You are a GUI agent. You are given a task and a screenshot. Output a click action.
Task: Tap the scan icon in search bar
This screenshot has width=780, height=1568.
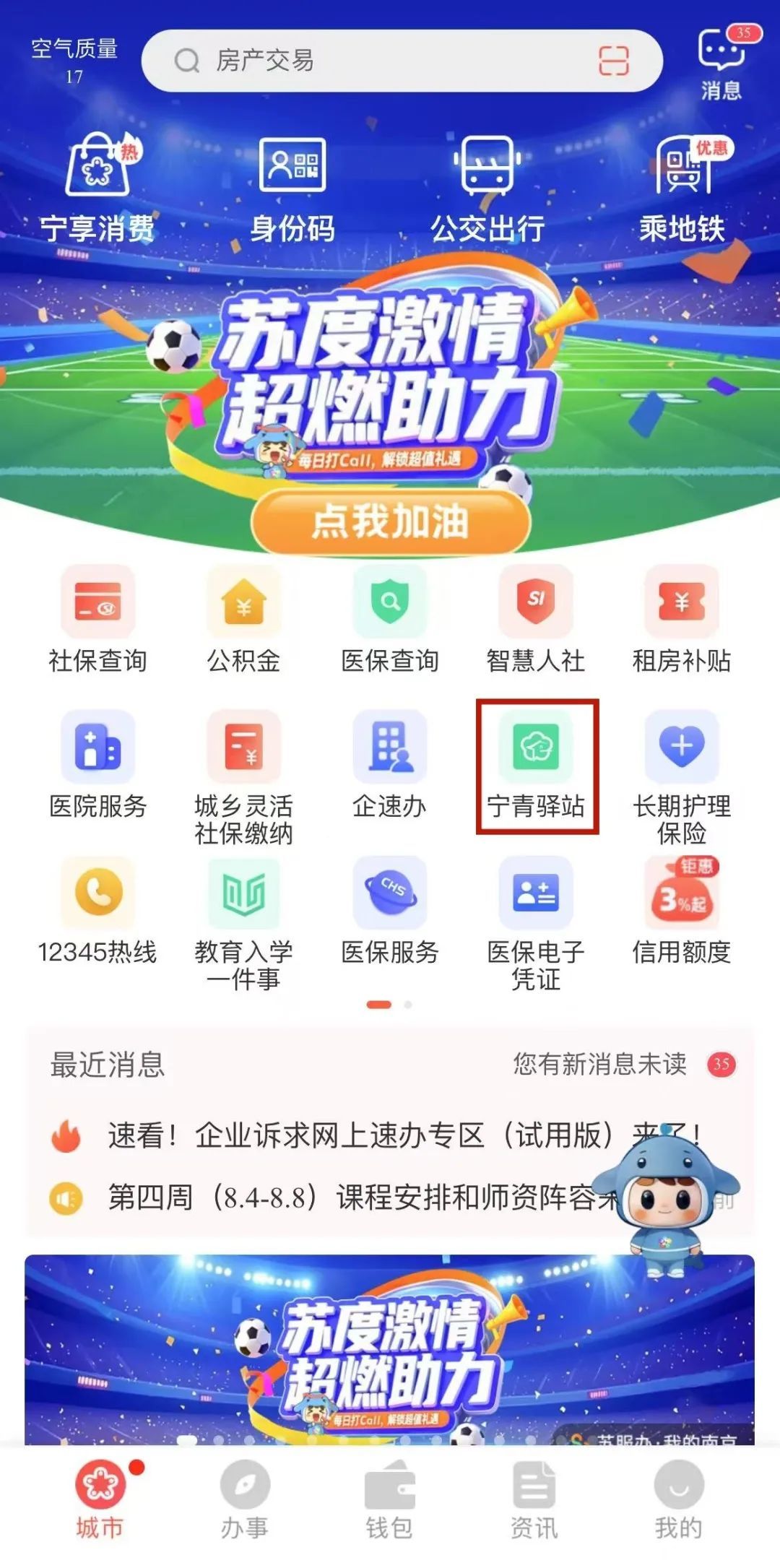tap(613, 61)
